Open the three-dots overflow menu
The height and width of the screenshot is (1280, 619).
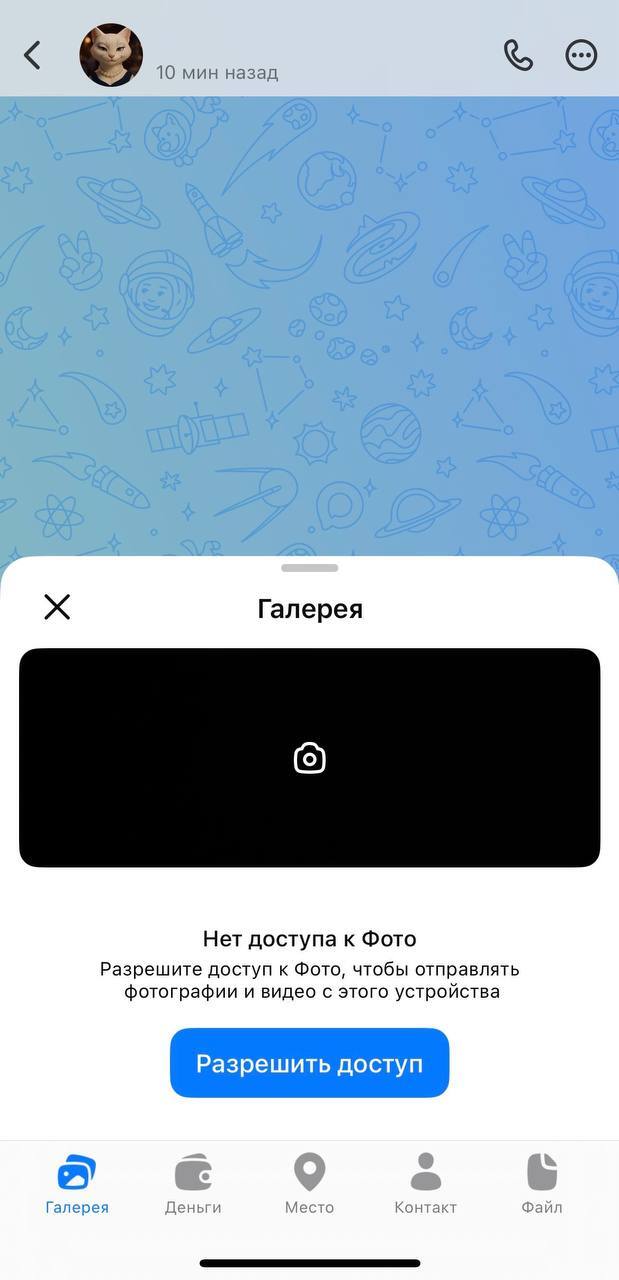(x=581, y=55)
